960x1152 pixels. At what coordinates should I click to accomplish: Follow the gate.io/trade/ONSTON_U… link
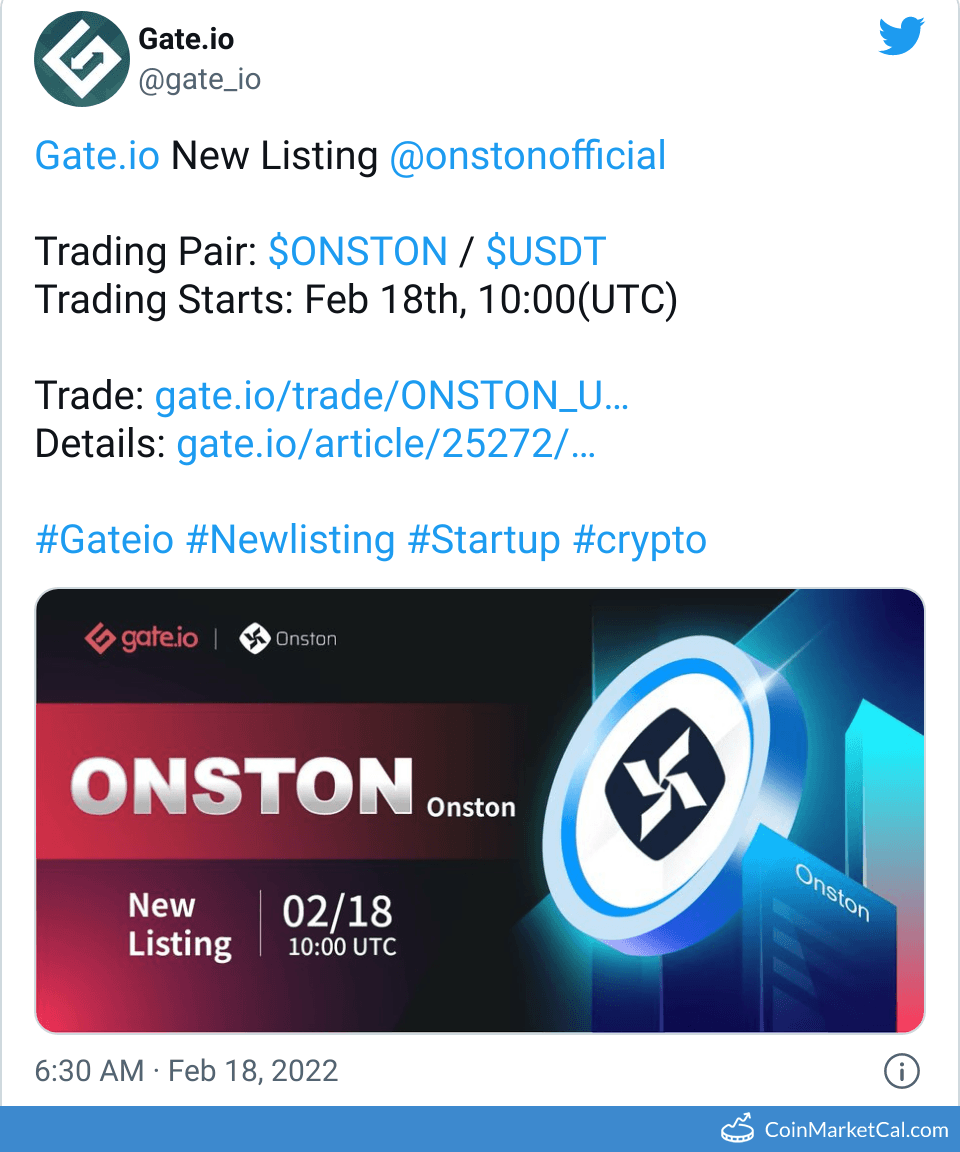[392, 396]
